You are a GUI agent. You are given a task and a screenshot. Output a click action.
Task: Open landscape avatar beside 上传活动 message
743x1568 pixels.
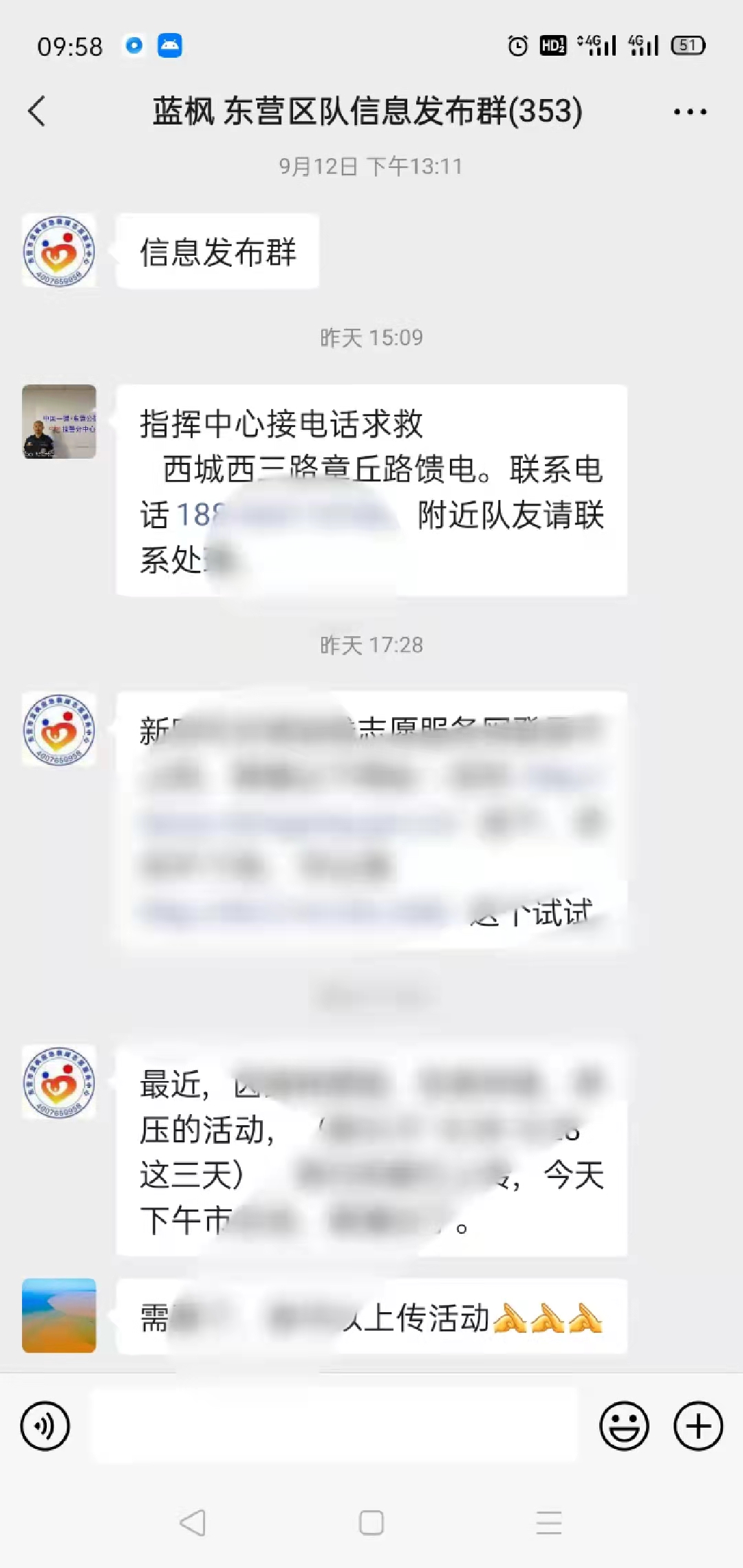point(59,1316)
